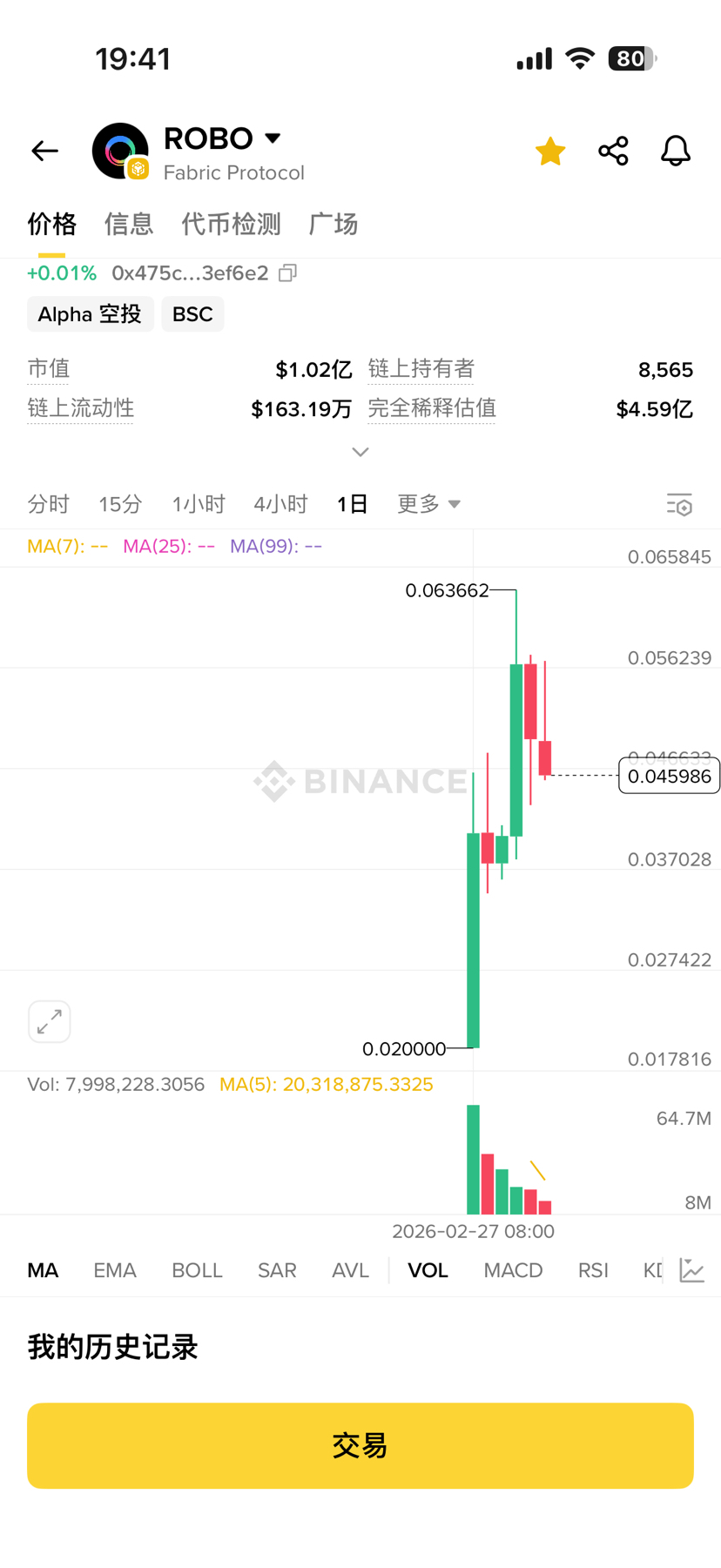This screenshot has height=1568, width=721.
Task: Remove ROBO from favorites star
Action: (550, 151)
